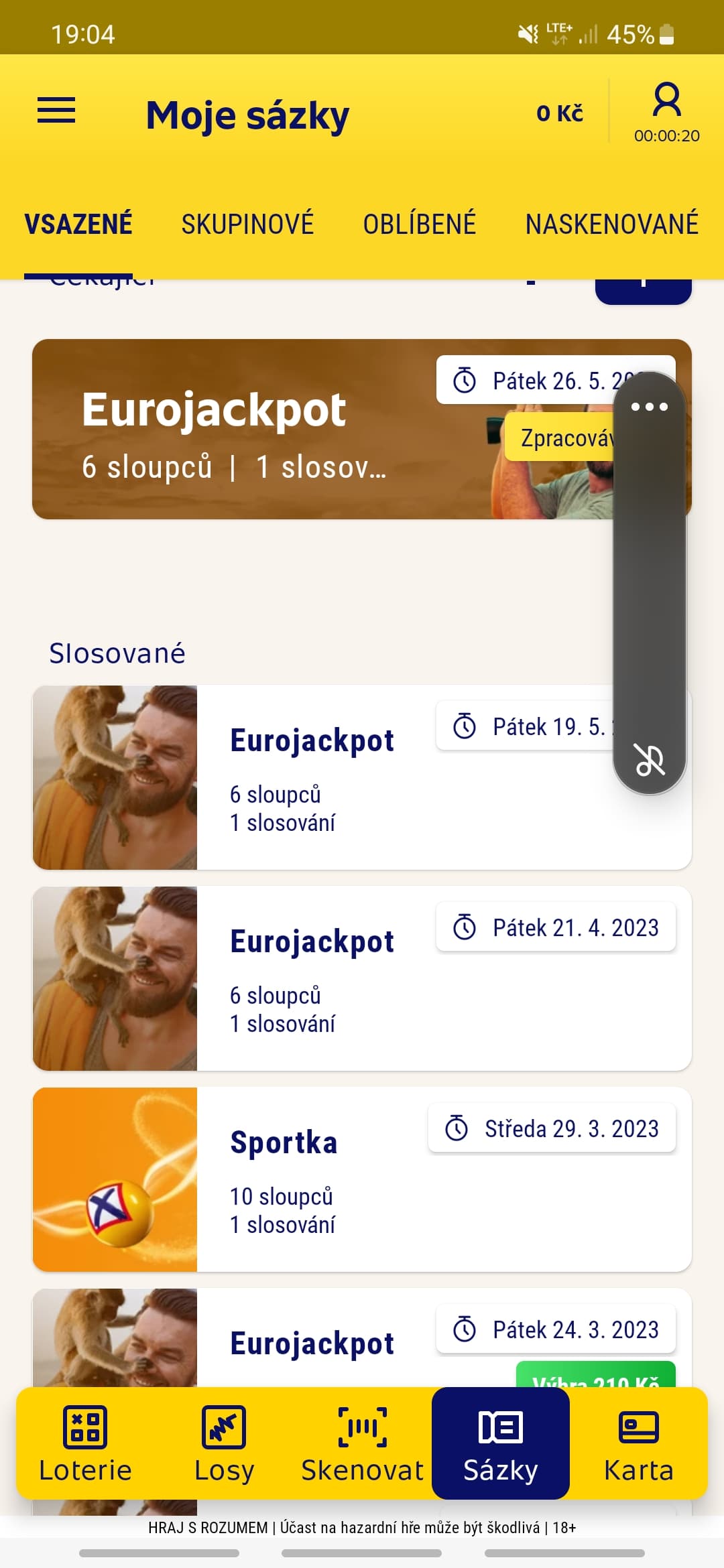Tap the 0 Kč account balance
The image size is (724, 1568).
tap(560, 113)
